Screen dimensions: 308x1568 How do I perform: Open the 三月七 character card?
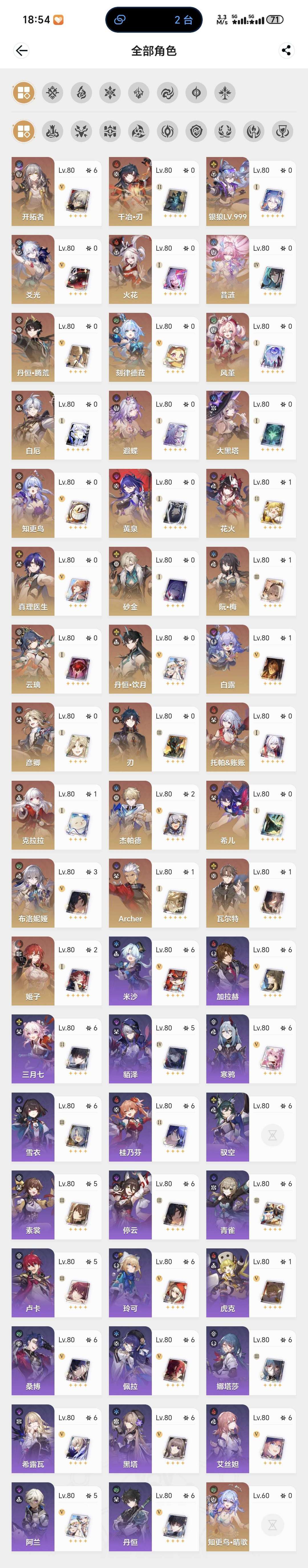(x=56, y=1049)
